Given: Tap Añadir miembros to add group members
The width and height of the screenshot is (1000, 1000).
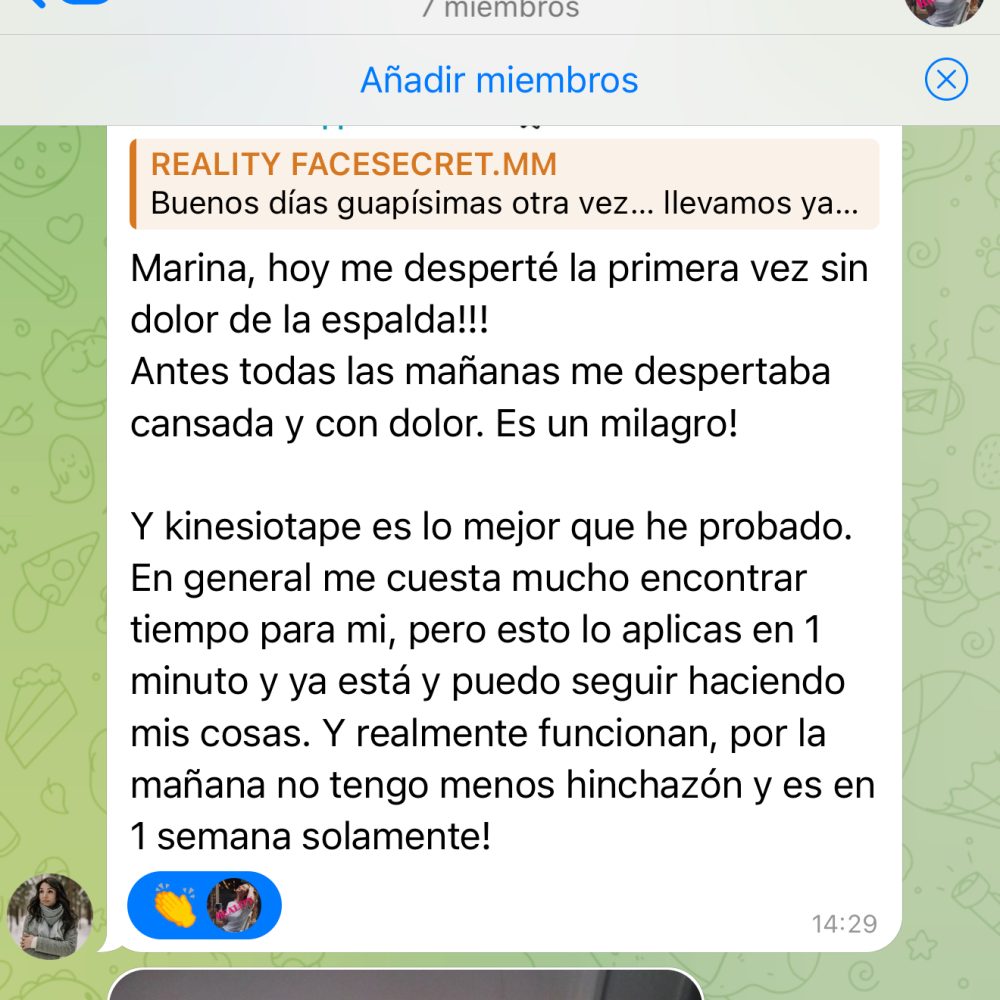Looking at the screenshot, I should tap(499, 80).
